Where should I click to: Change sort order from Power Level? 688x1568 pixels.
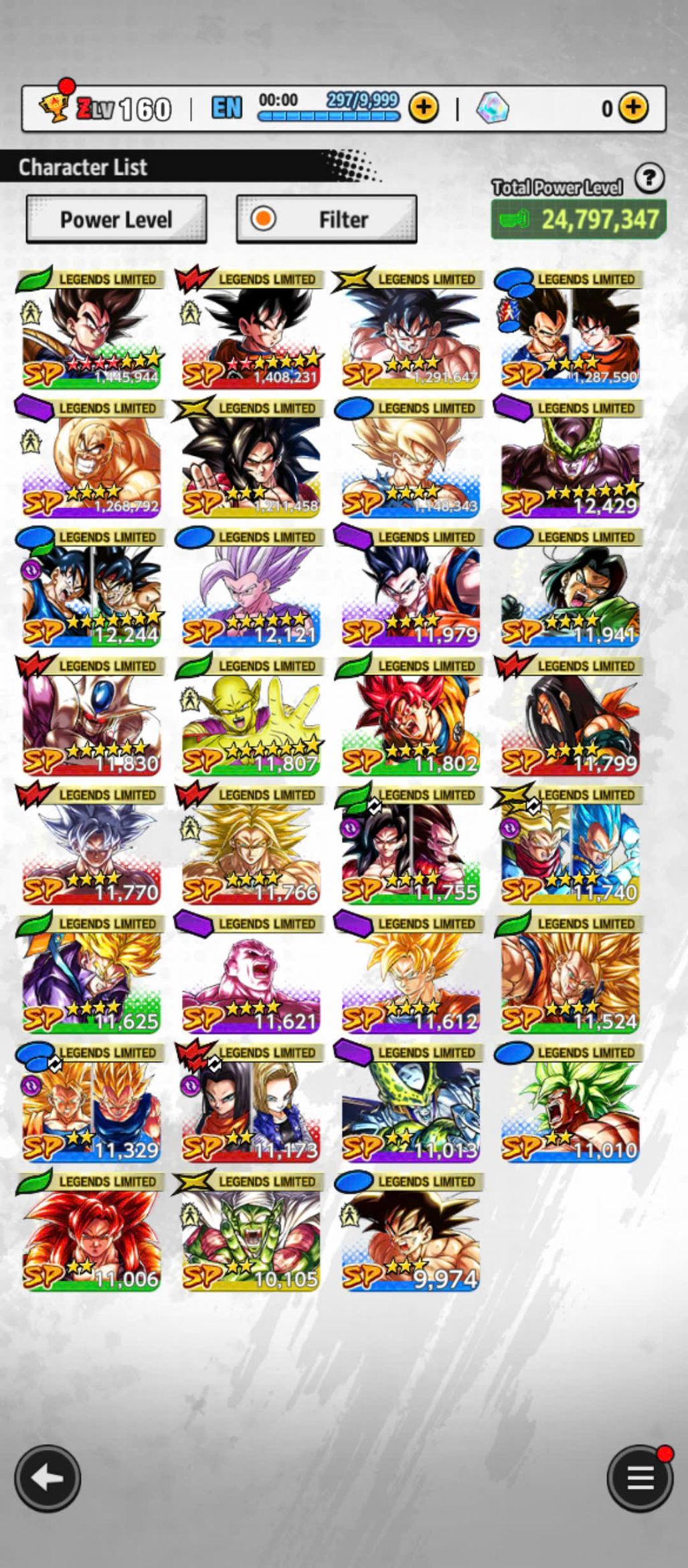point(116,219)
